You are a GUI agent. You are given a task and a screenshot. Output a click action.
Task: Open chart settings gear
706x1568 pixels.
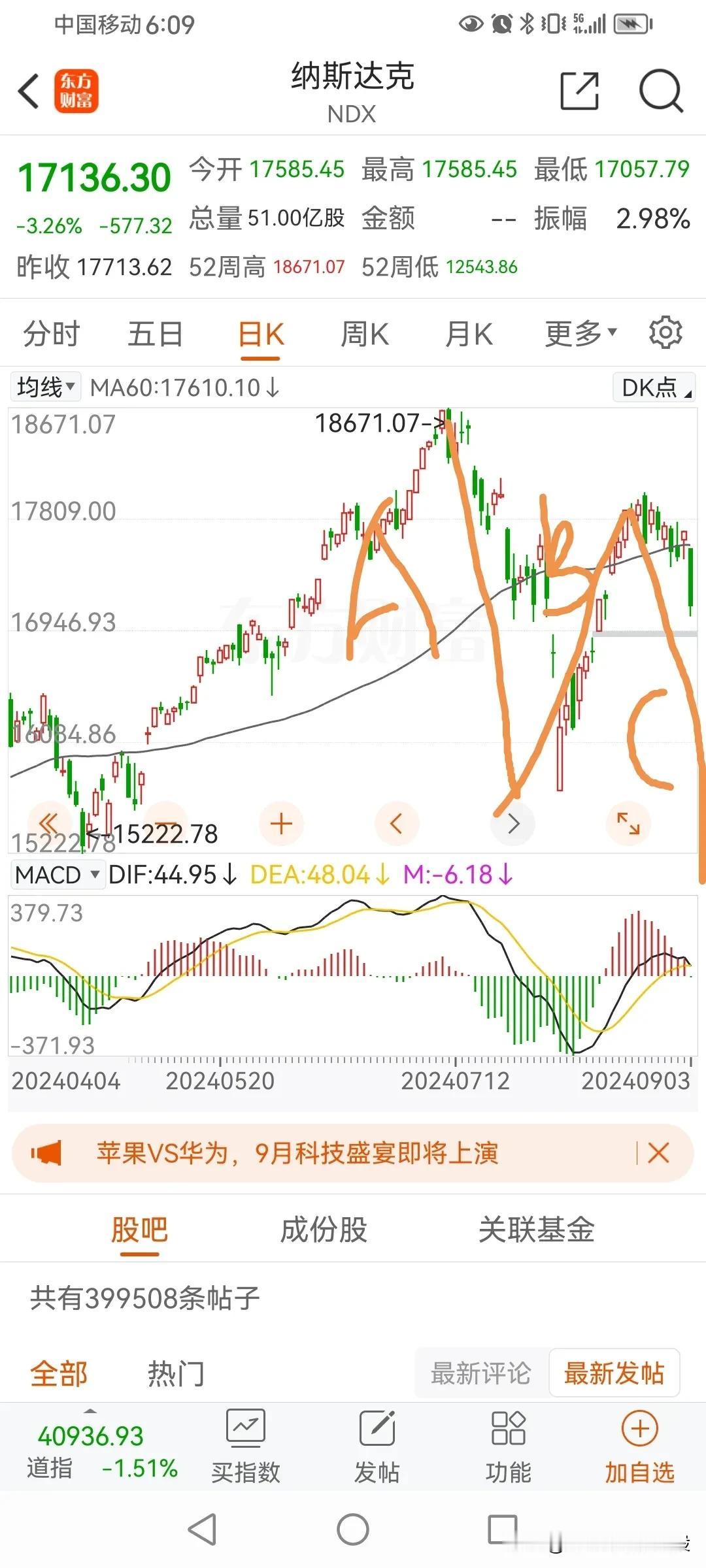[x=665, y=333]
